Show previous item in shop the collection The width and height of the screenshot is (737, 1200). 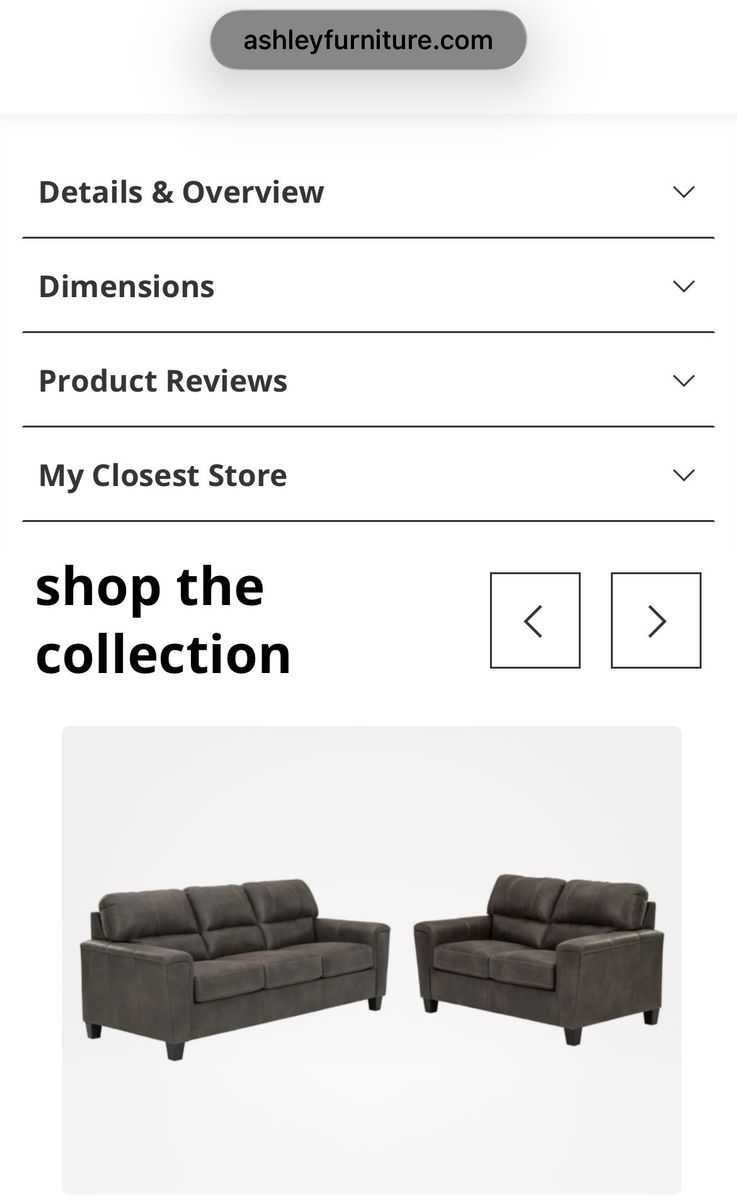[x=535, y=621]
